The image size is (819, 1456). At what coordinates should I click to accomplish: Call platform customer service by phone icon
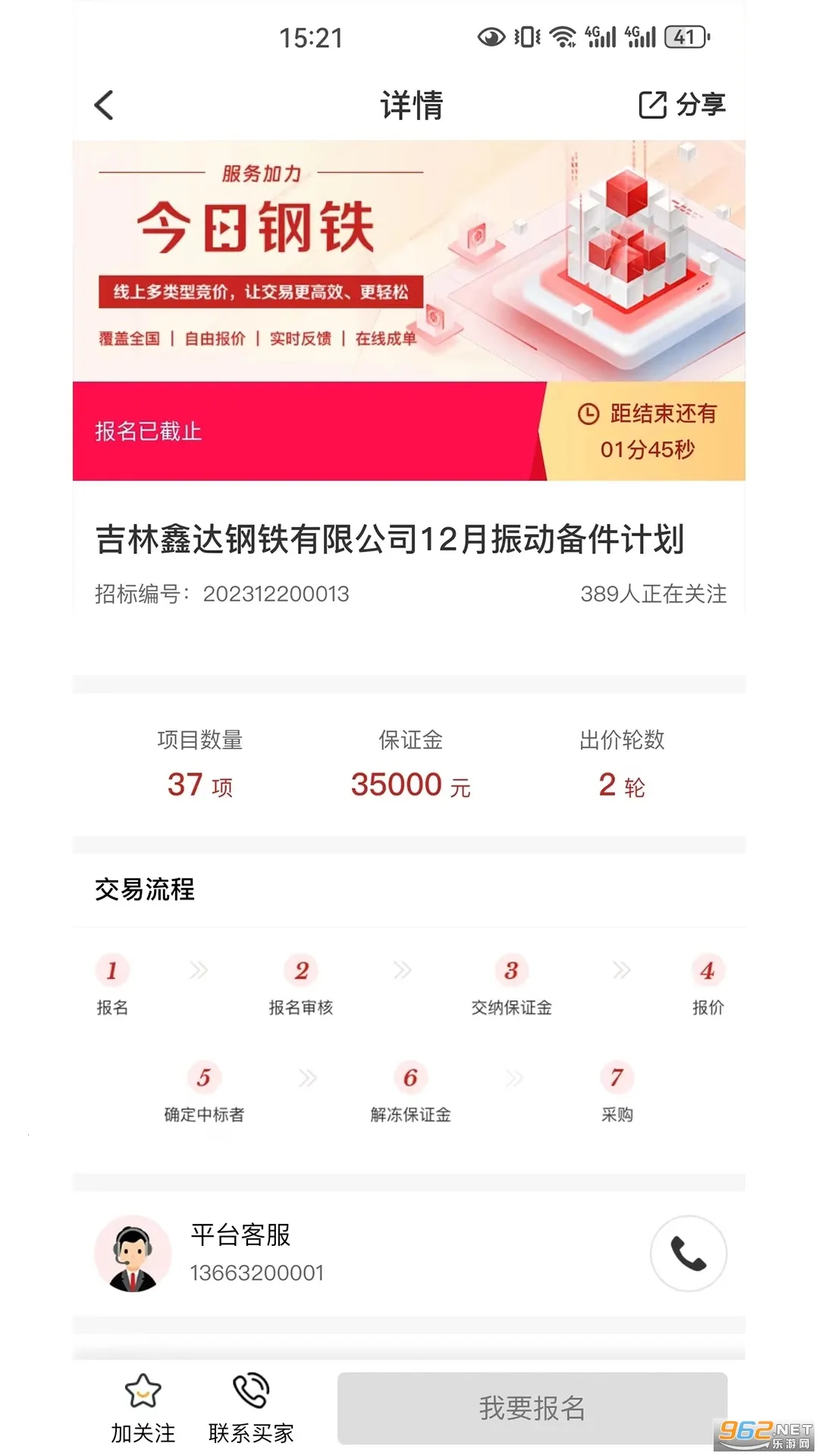[x=688, y=1254]
